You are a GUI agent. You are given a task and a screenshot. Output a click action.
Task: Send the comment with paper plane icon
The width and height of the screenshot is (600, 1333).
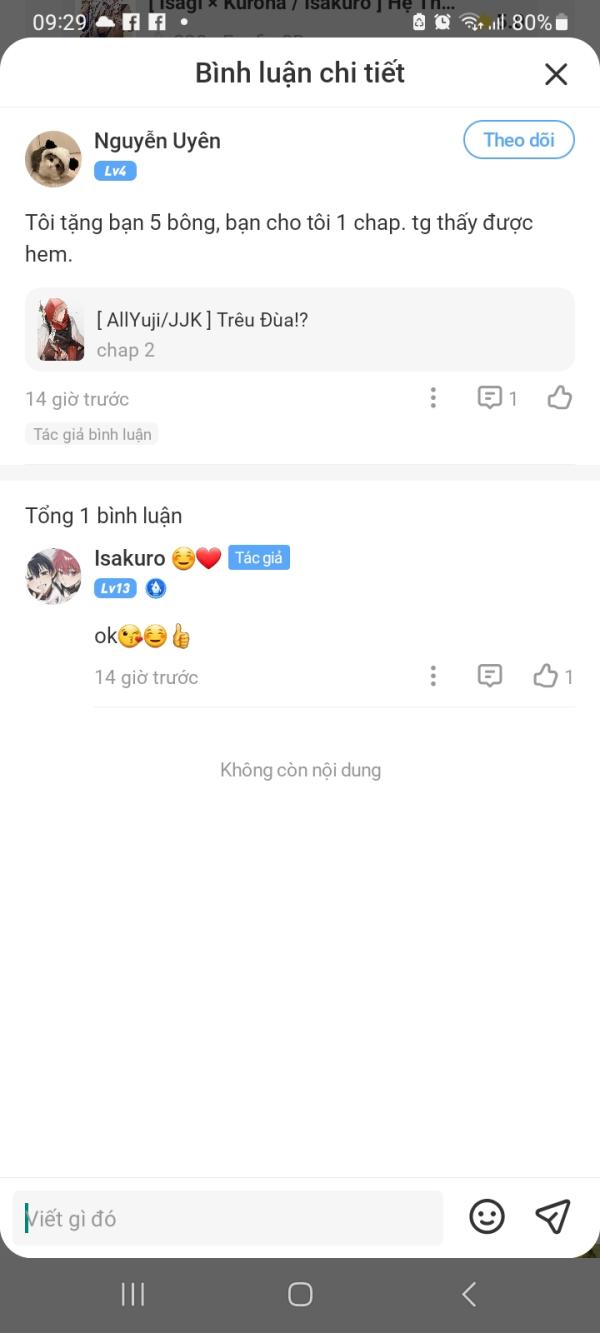tap(552, 1217)
